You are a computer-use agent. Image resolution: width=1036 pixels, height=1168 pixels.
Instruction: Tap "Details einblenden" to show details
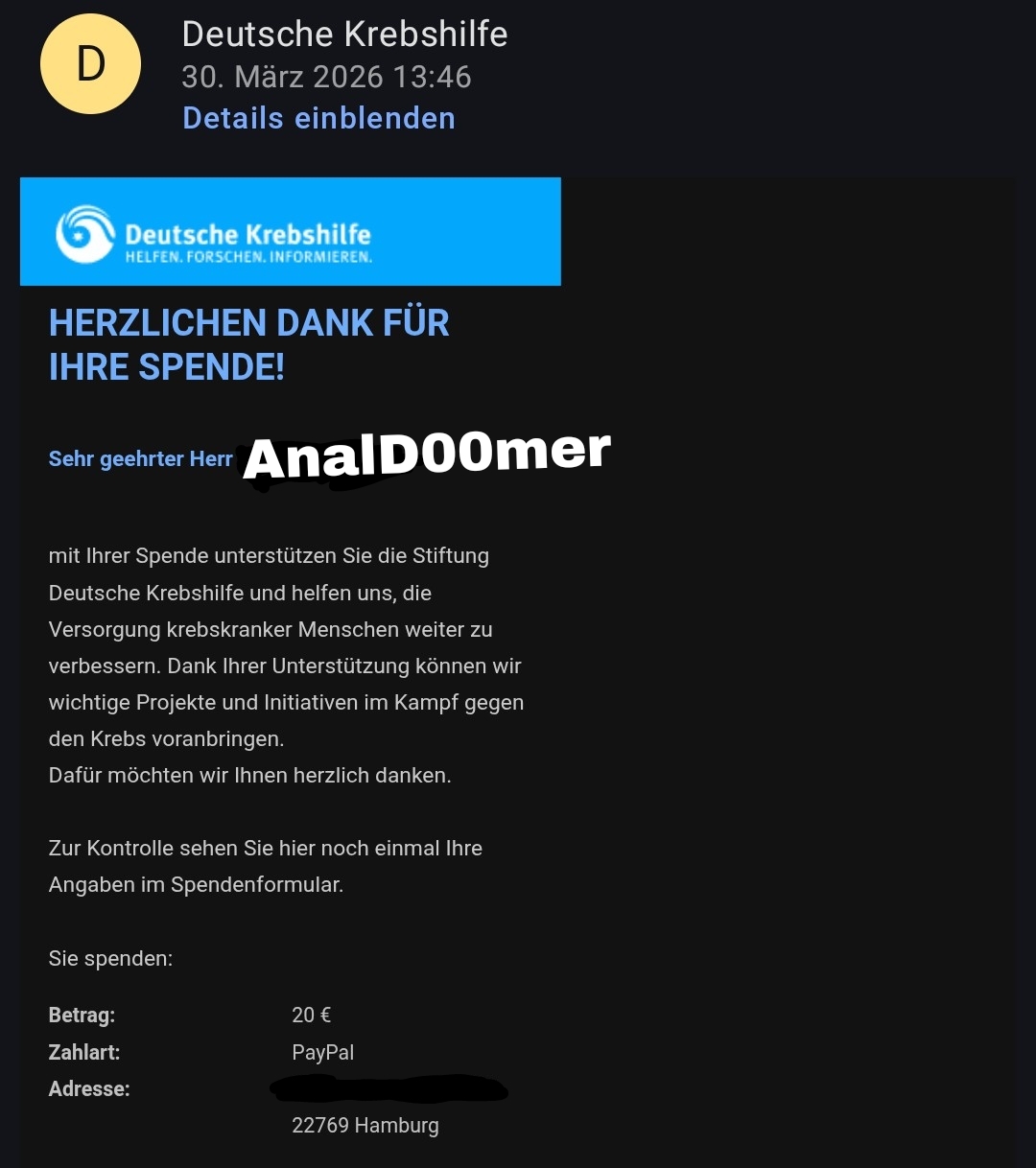pyautogui.click(x=318, y=118)
